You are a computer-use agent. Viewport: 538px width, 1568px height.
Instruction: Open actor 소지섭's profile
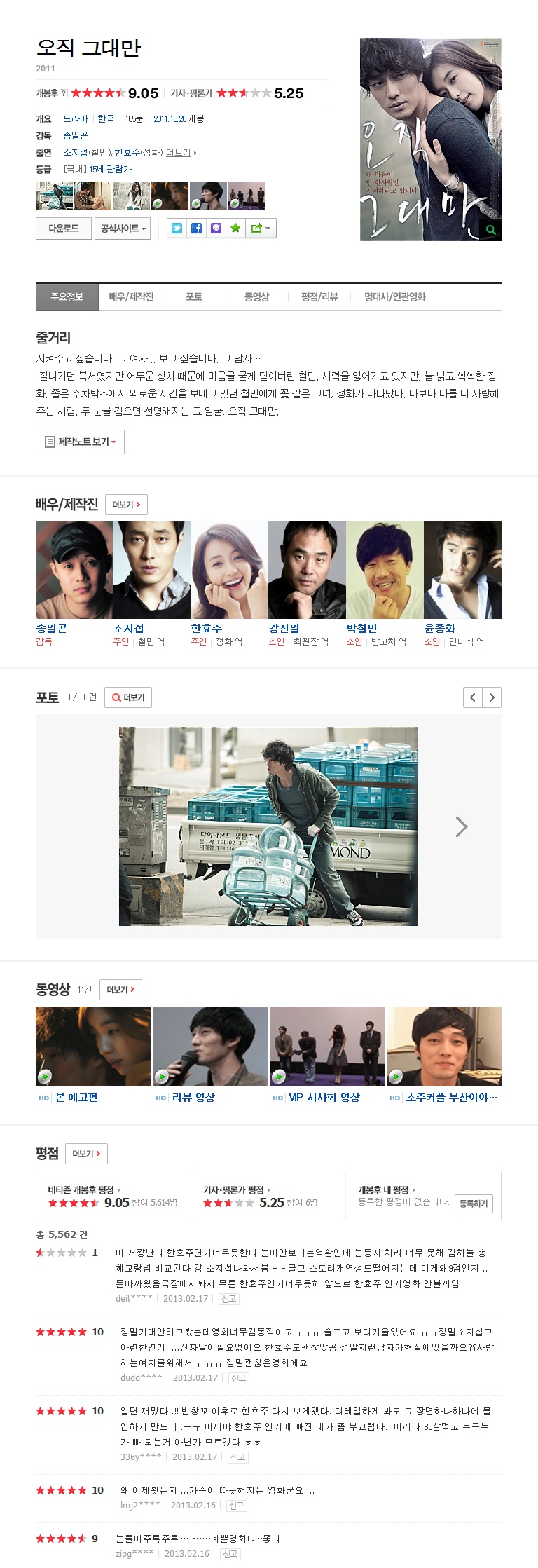click(129, 629)
